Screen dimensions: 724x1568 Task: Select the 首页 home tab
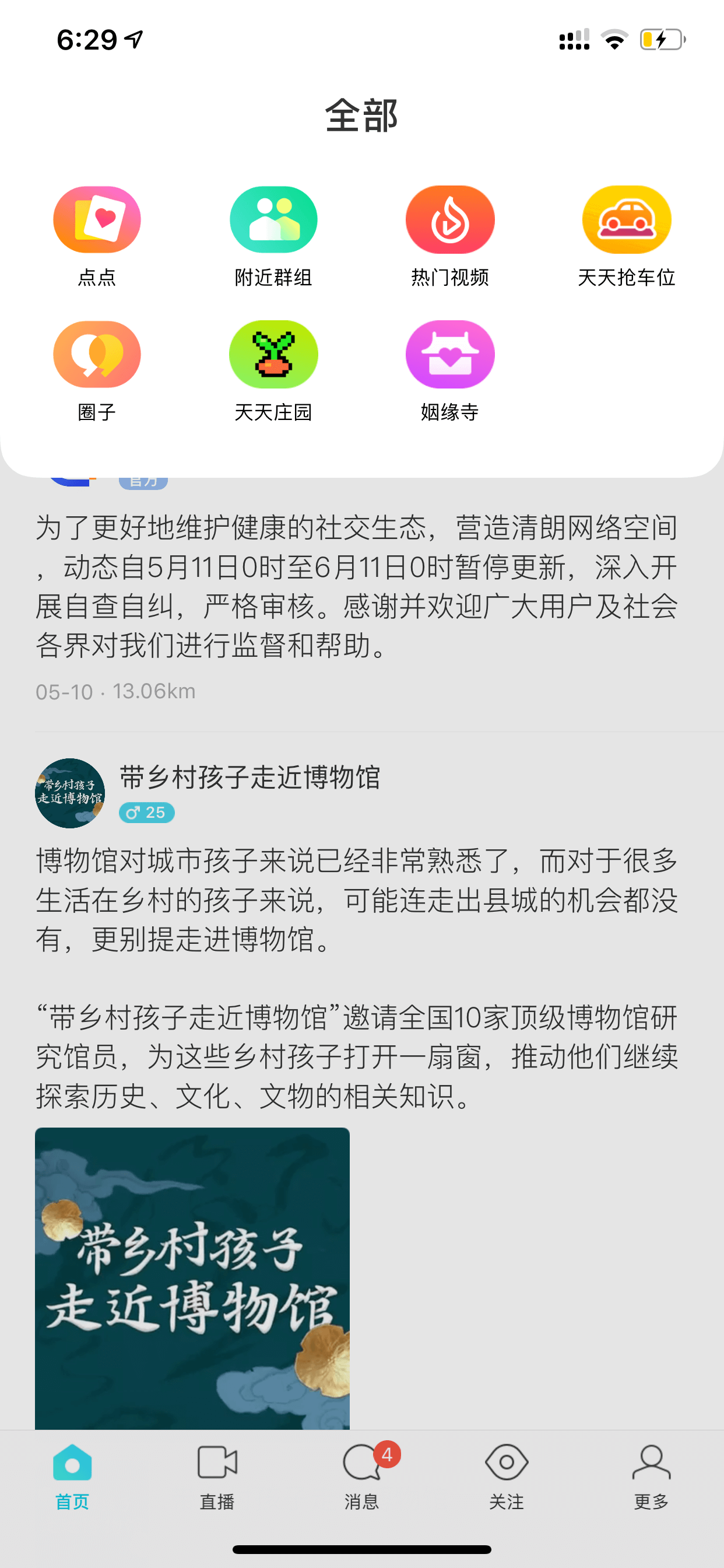click(72, 1476)
